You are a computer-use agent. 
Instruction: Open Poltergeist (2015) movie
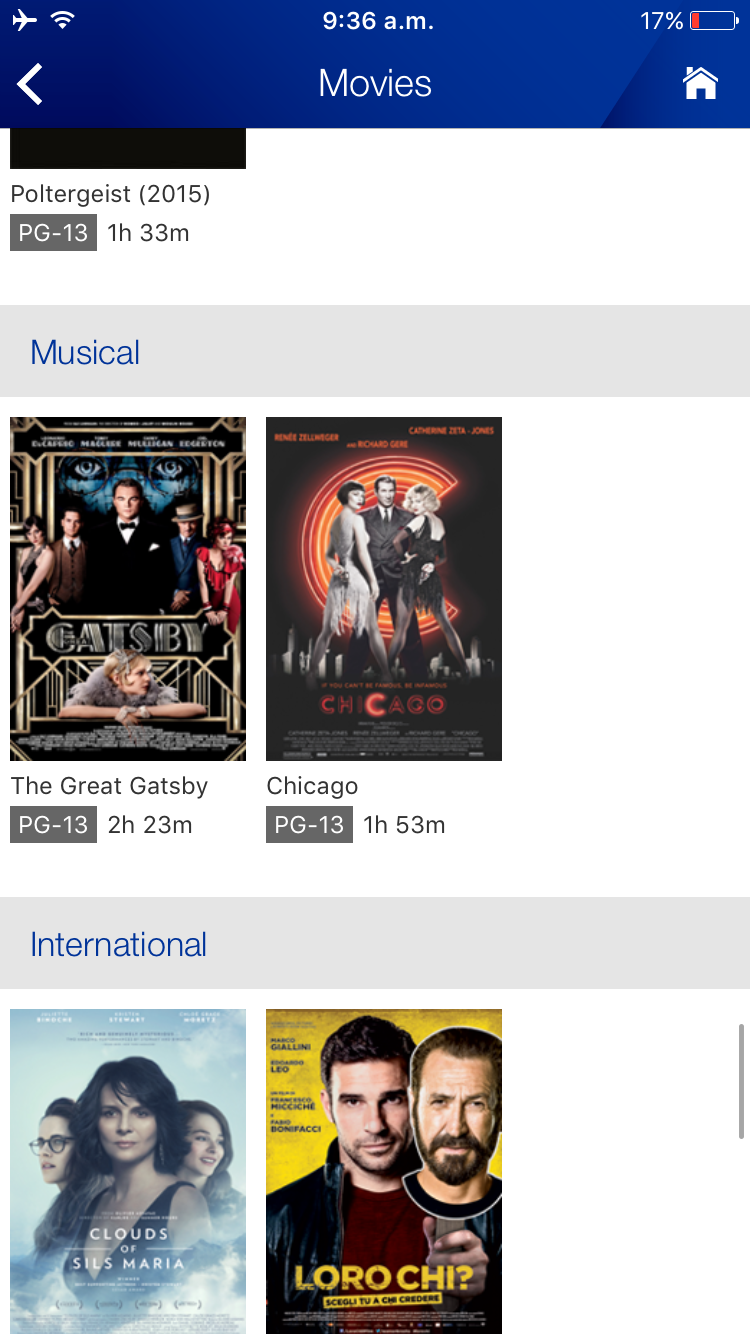pos(110,193)
